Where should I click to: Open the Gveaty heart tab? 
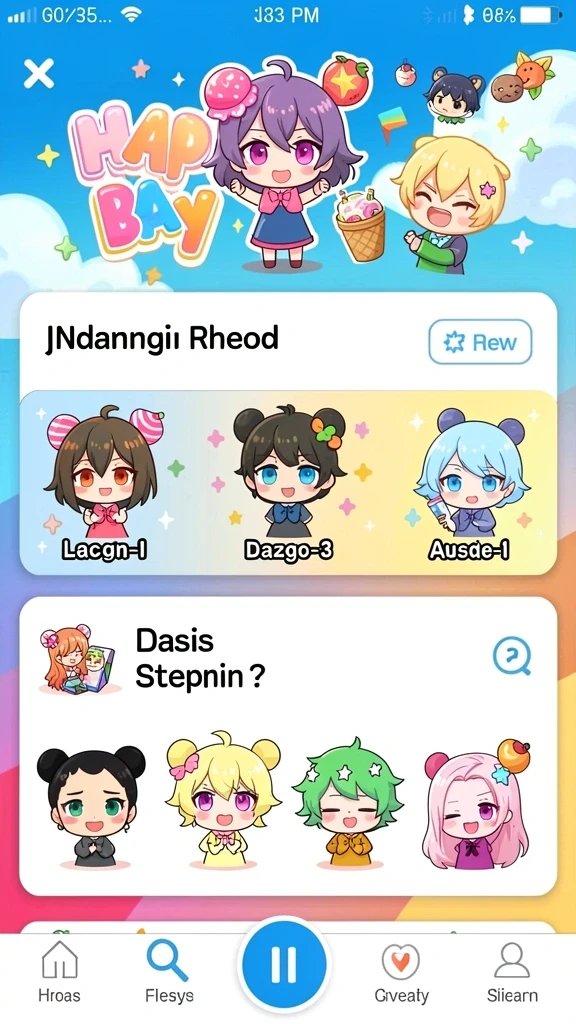[401, 972]
